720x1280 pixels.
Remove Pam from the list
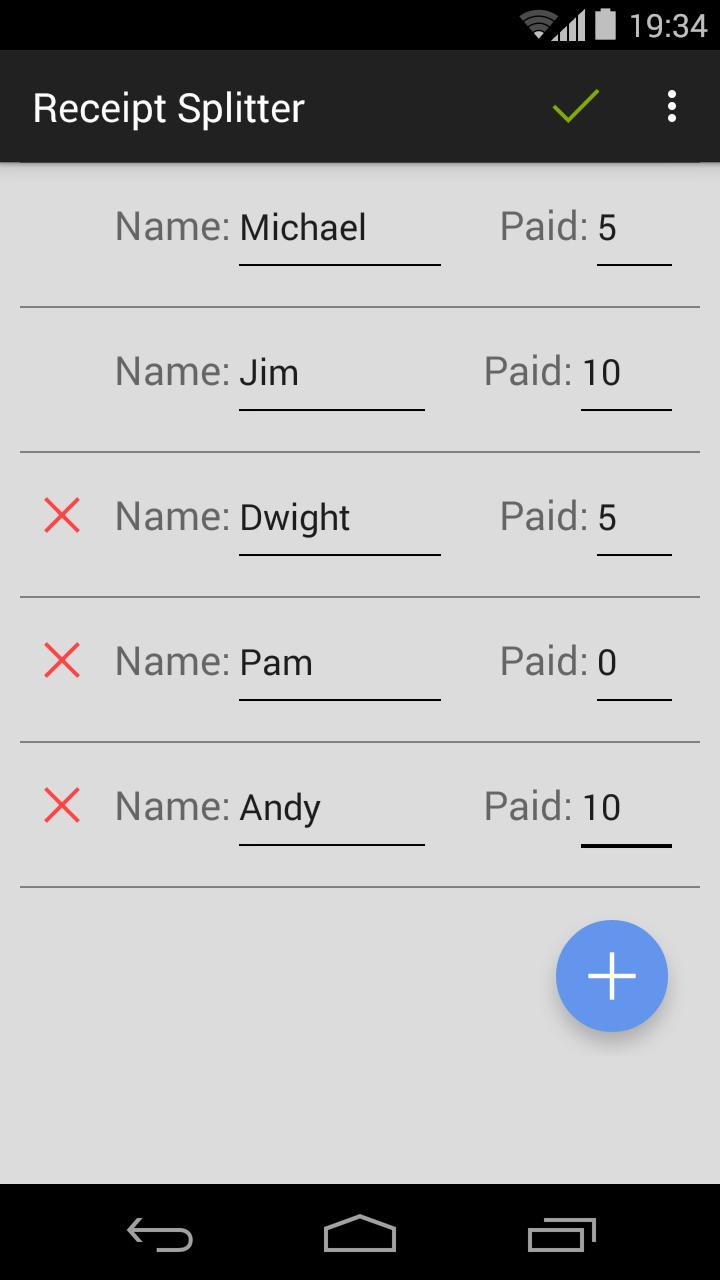(x=62, y=661)
